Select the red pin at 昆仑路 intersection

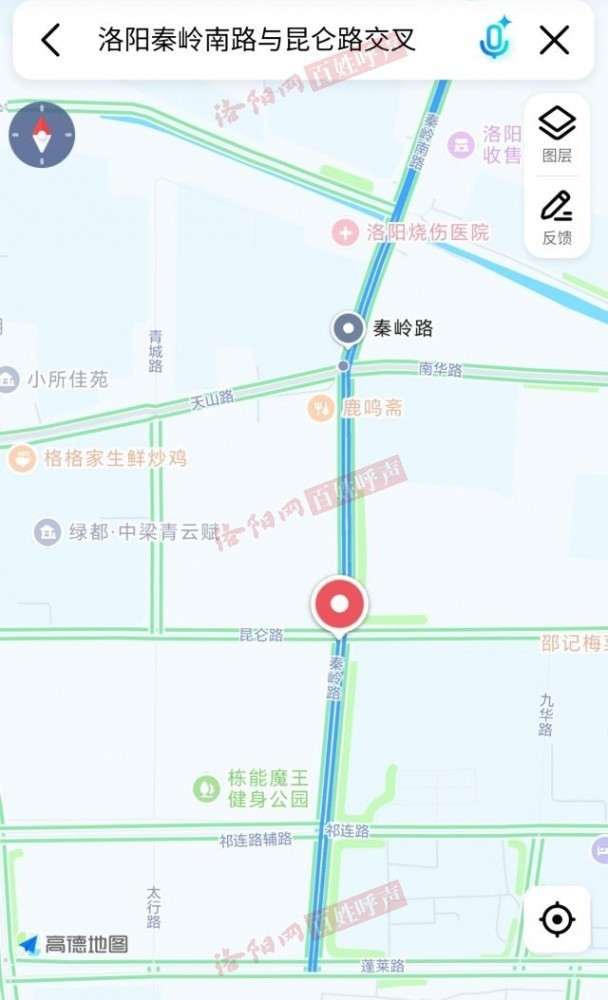tap(340, 604)
